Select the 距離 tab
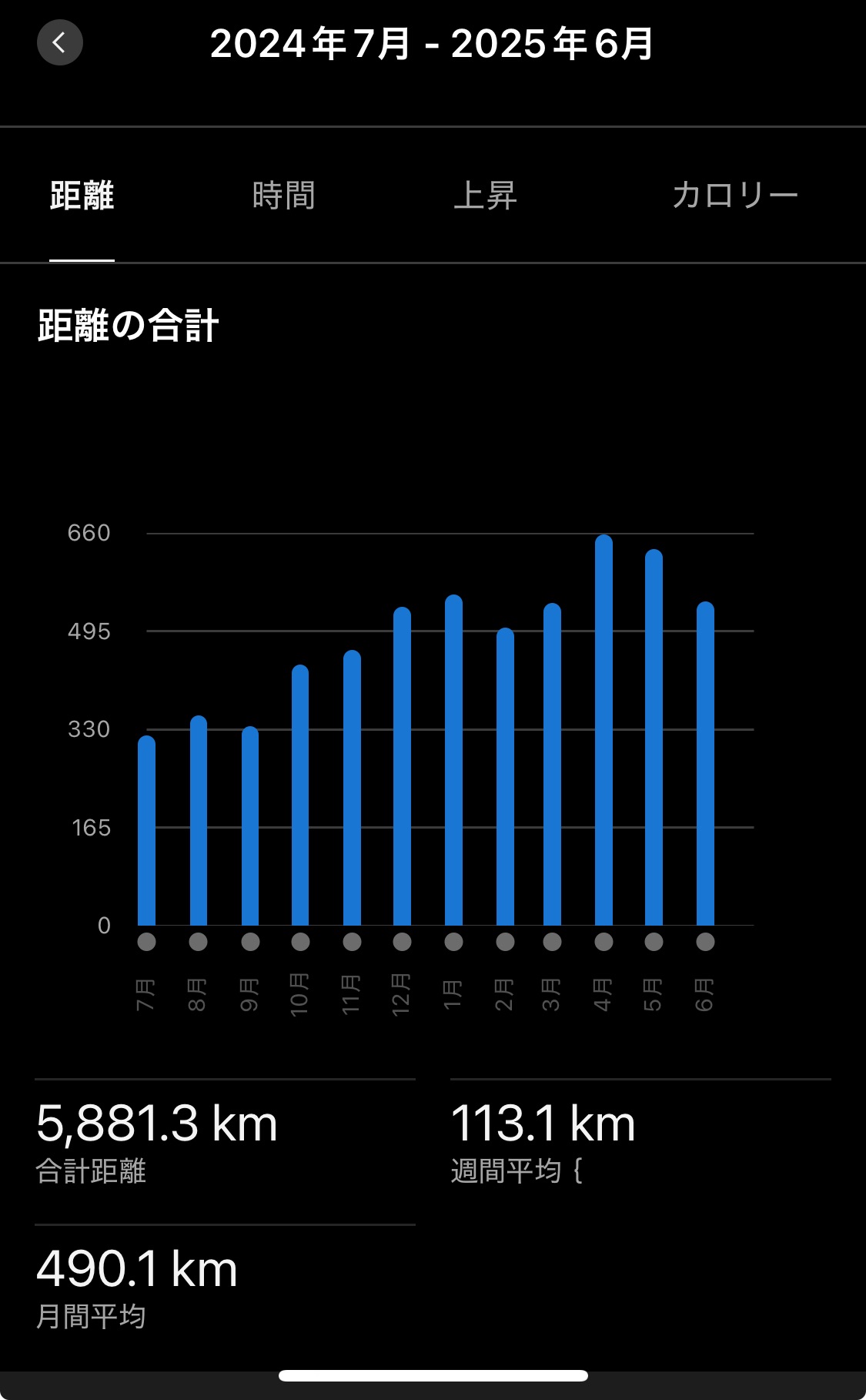Image resolution: width=866 pixels, height=1400 pixels. click(x=82, y=196)
